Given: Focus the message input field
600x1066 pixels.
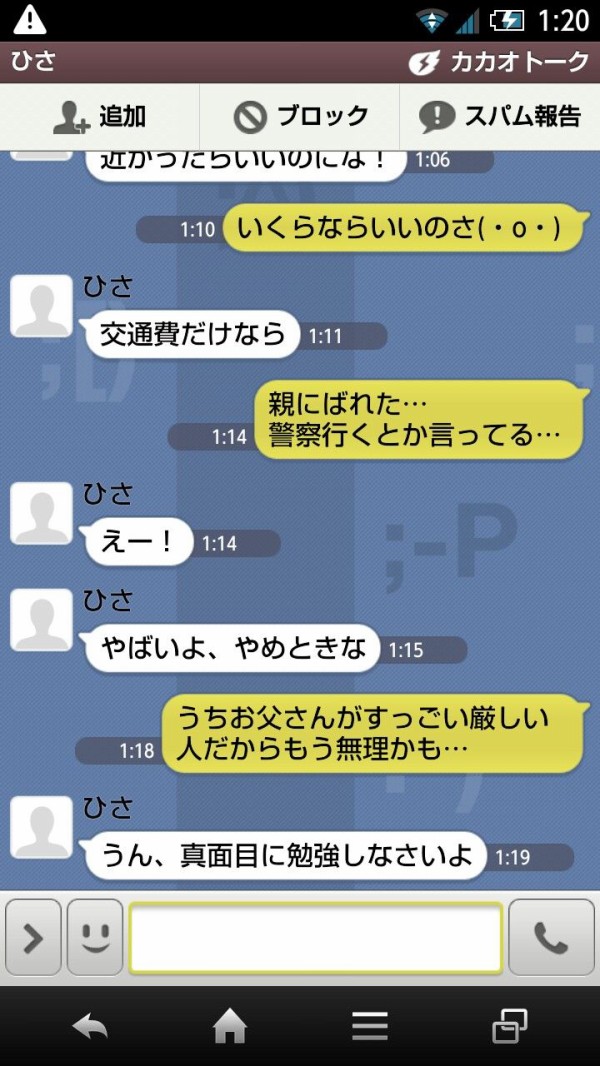Looking at the screenshot, I should tap(315, 937).
